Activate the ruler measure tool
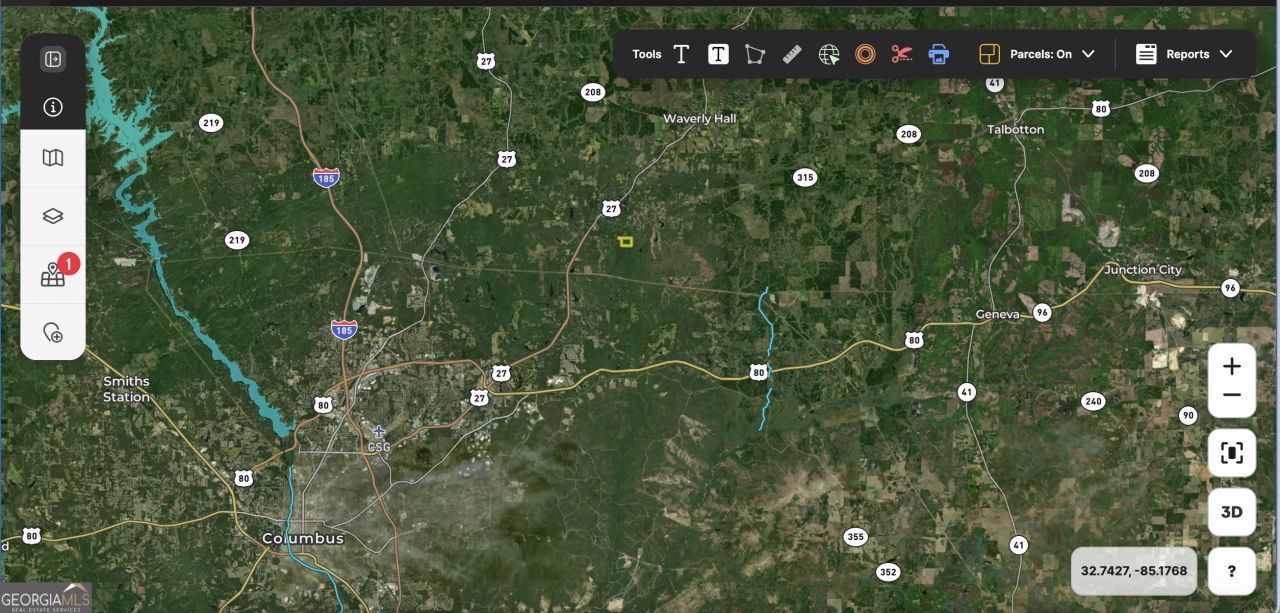The height and width of the screenshot is (613, 1280). click(x=792, y=54)
